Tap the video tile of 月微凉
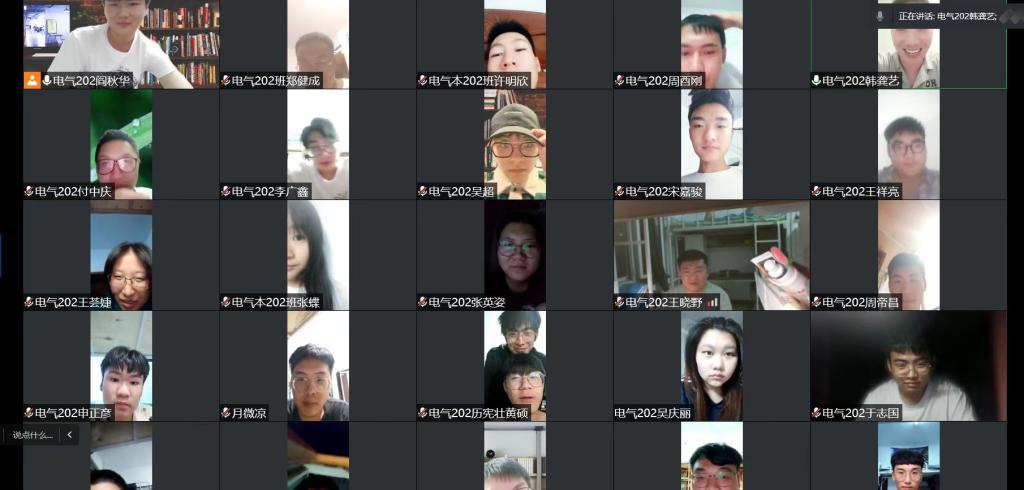Viewport: 1024px width, 490px height. tap(318, 366)
